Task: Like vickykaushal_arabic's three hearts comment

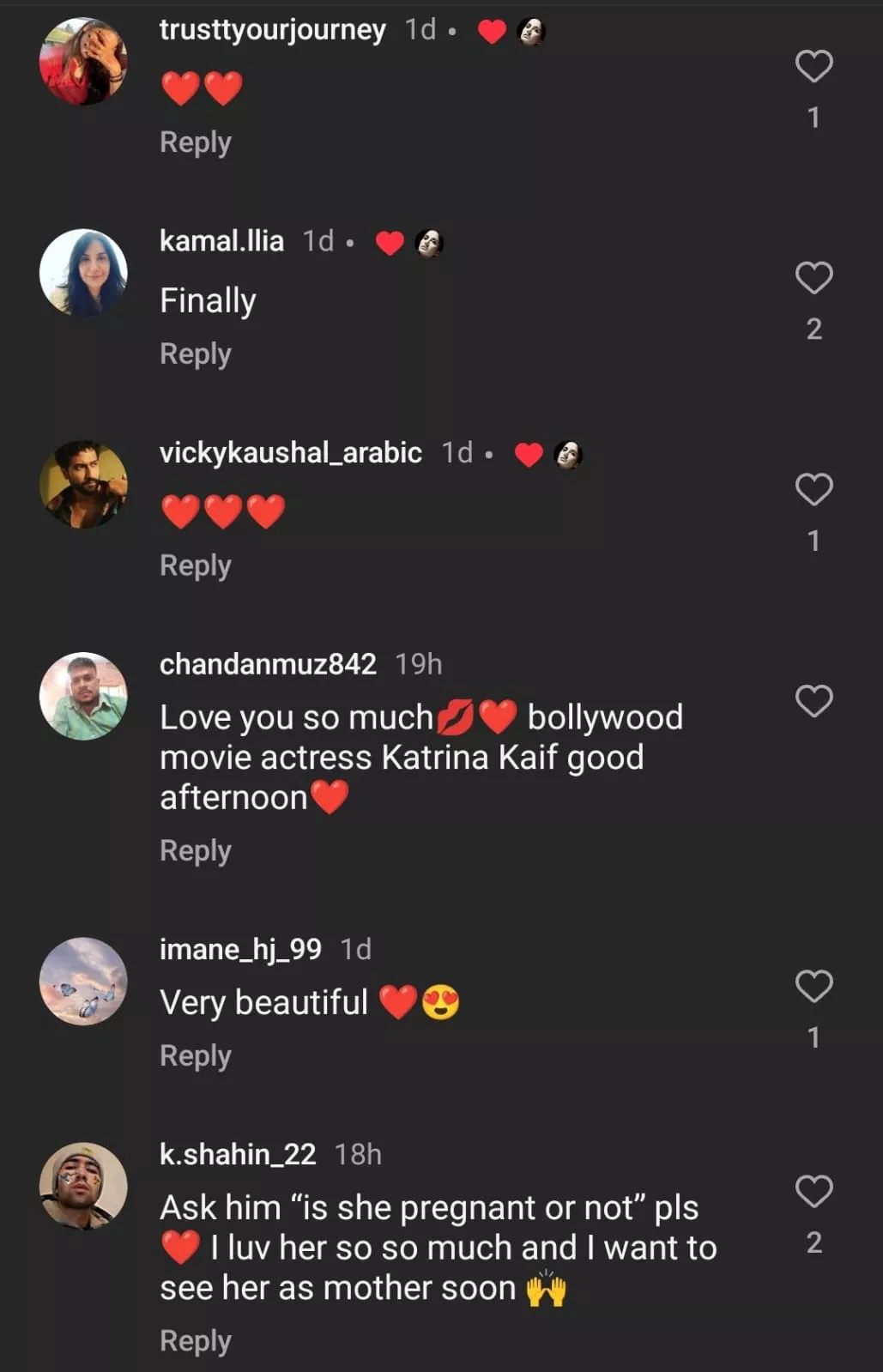Action: pos(813,490)
